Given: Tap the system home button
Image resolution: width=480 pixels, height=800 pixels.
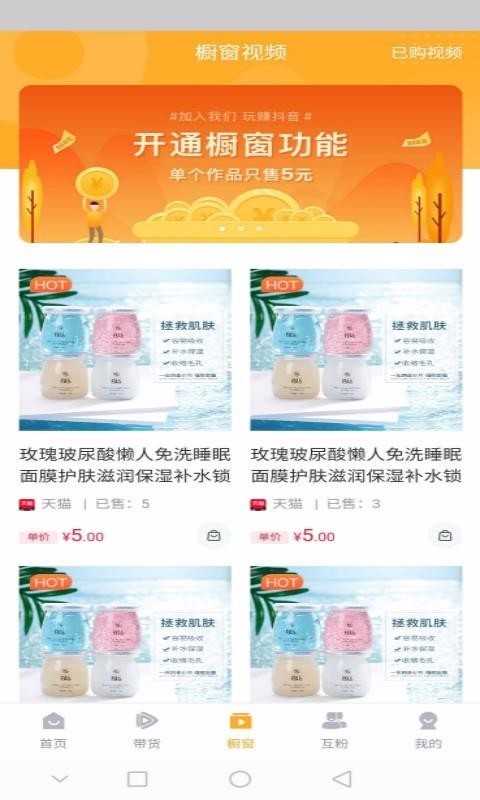Looking at the screenshot, I should [240, 779].
